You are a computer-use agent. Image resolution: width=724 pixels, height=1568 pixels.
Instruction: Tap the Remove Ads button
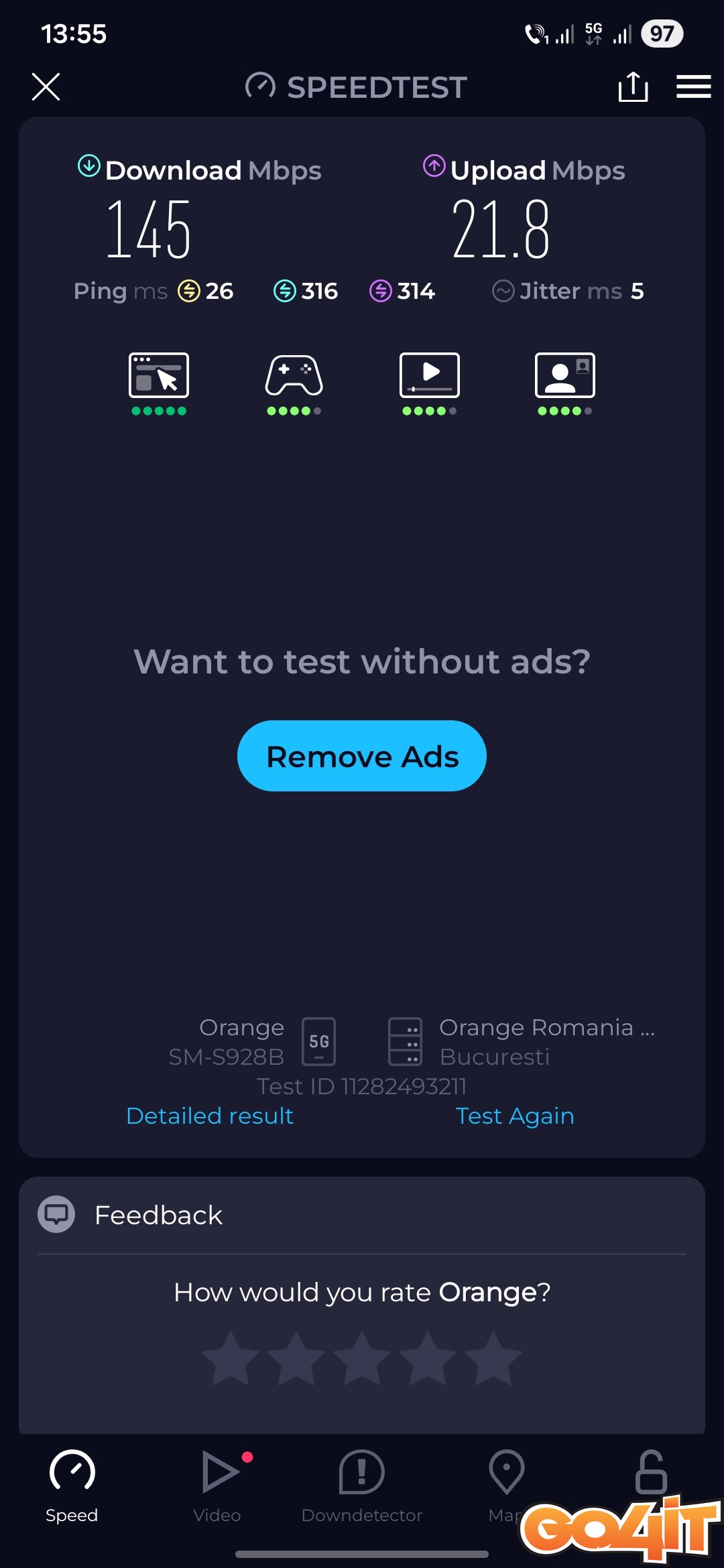pyautogui.click(x=362, y=756)
